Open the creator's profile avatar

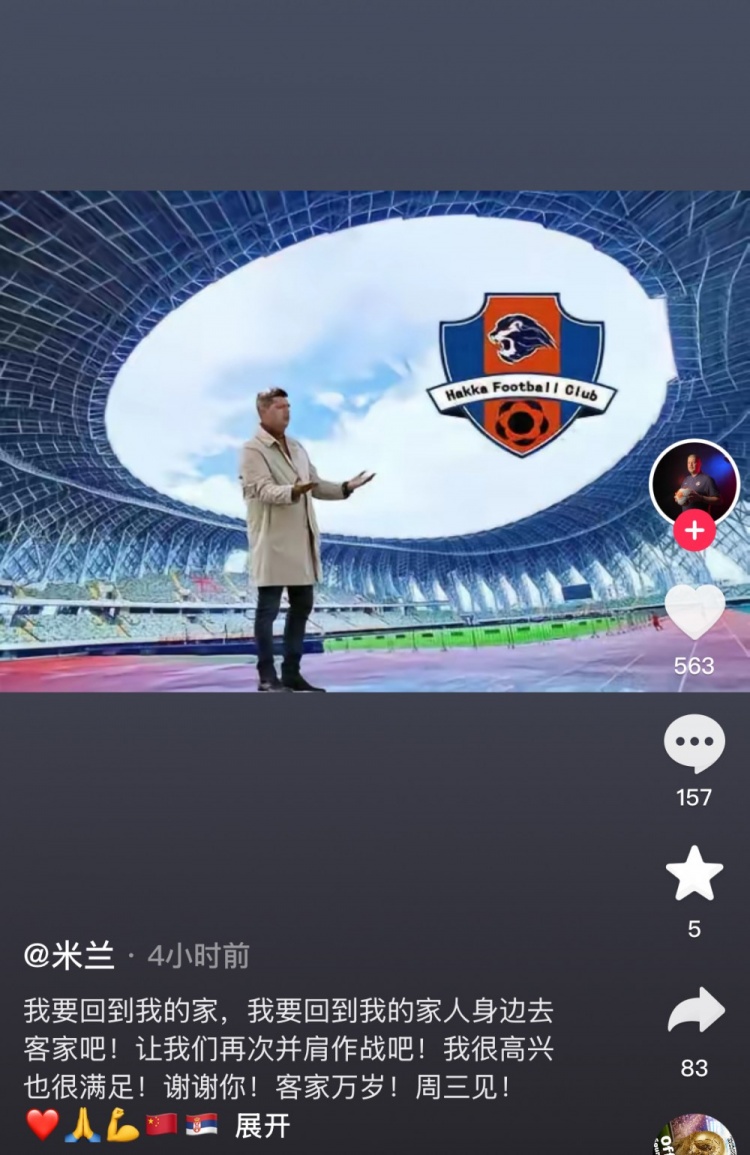[694, 483]
